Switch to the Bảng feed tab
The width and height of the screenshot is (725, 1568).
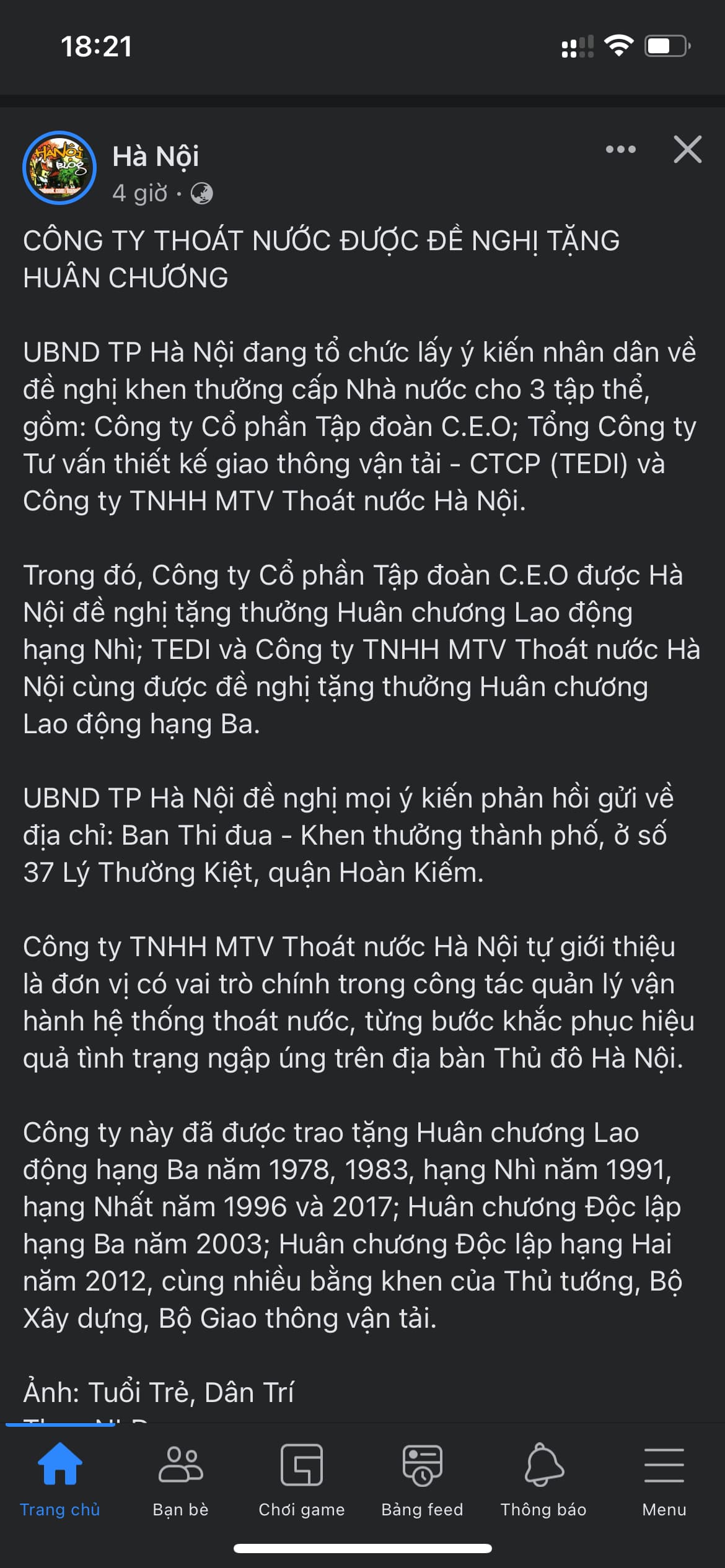coord(422,1479)
